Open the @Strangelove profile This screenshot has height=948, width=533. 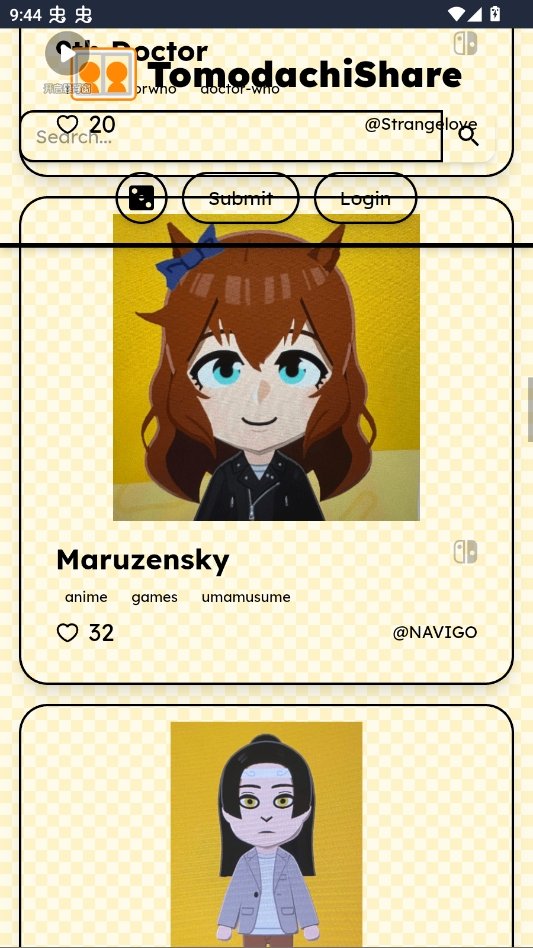pos(421,125)
